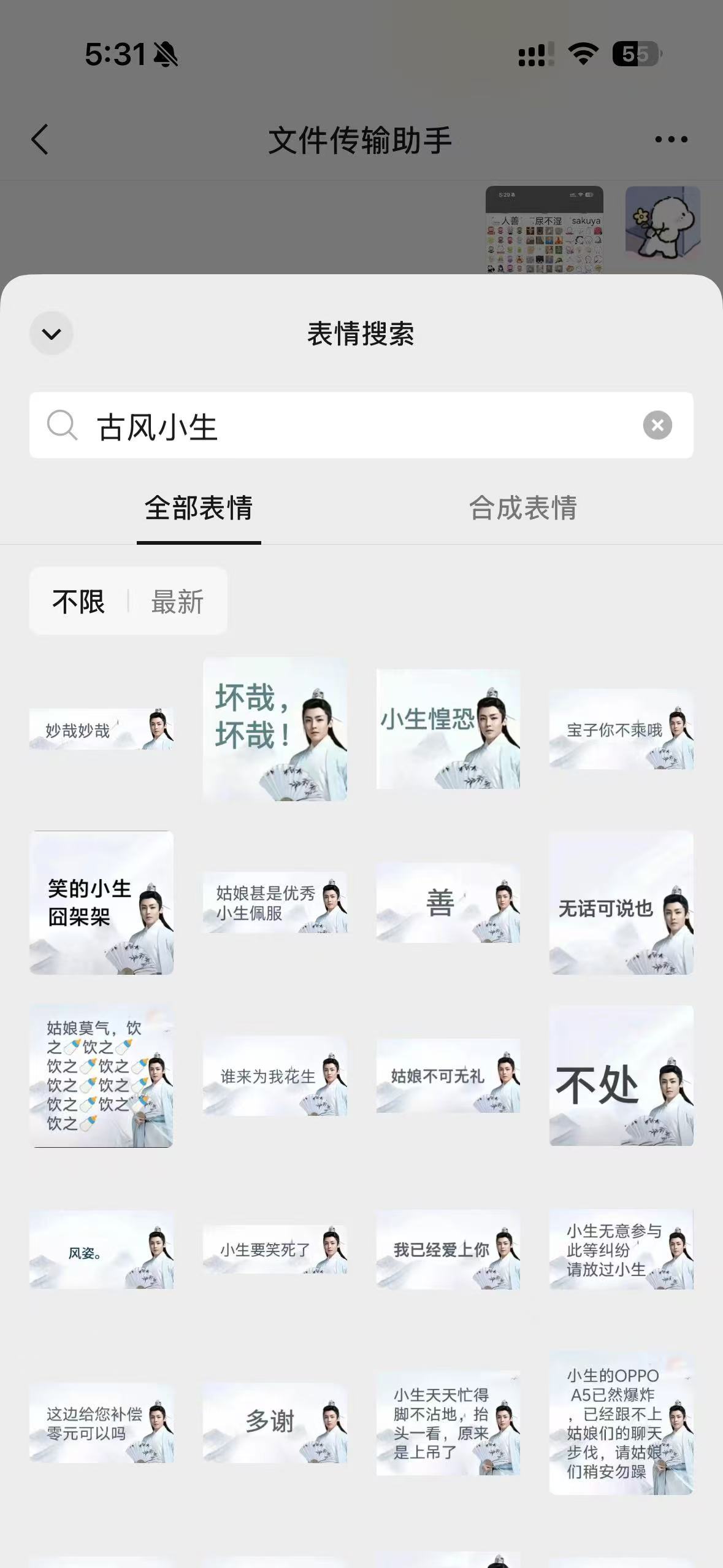723x1568 pixels.
Task: Tap the 谁来为我花生 sticker
Action: coord(275,1075)
